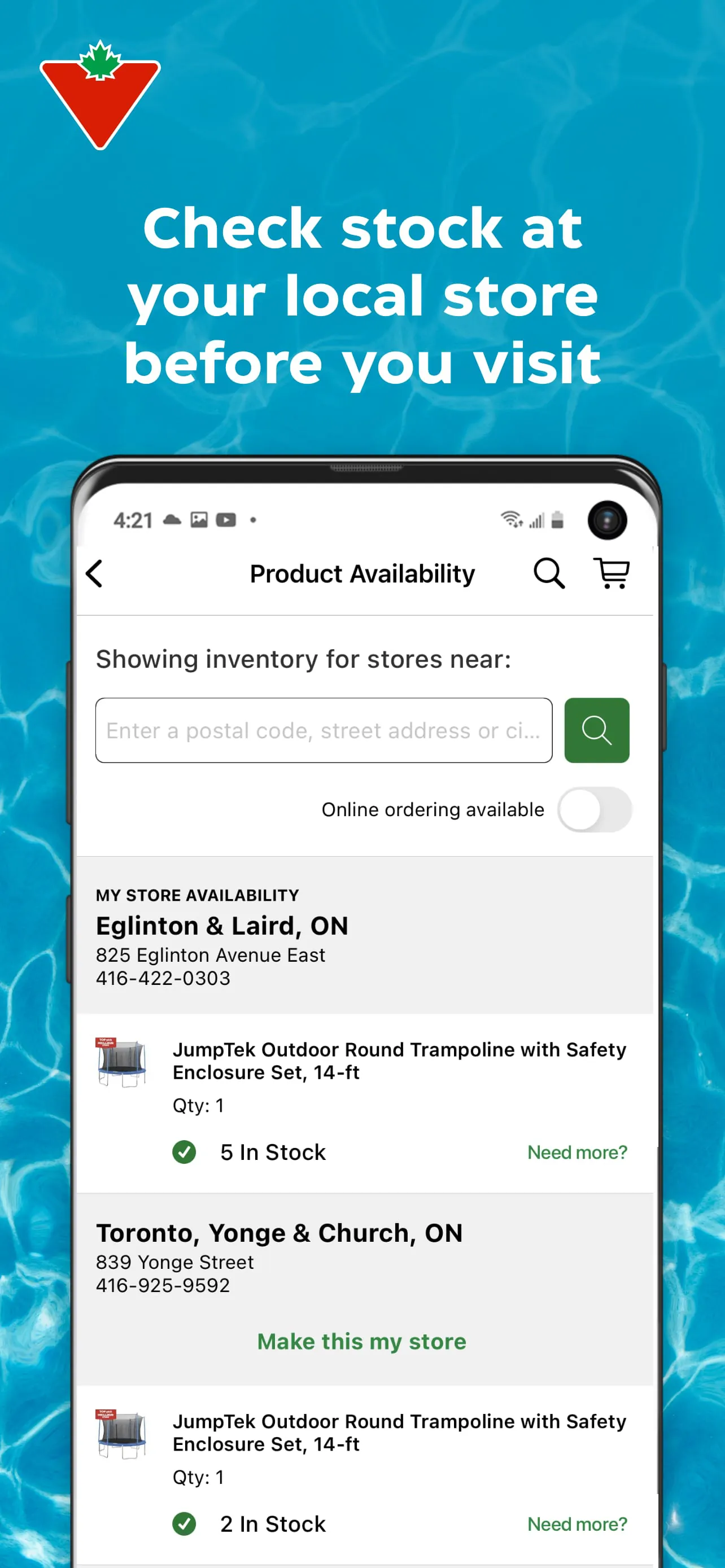Tap the in-stock checkmark beside 2 In Stock
The image size is (725, 1568).
(x=185, y=1523)
